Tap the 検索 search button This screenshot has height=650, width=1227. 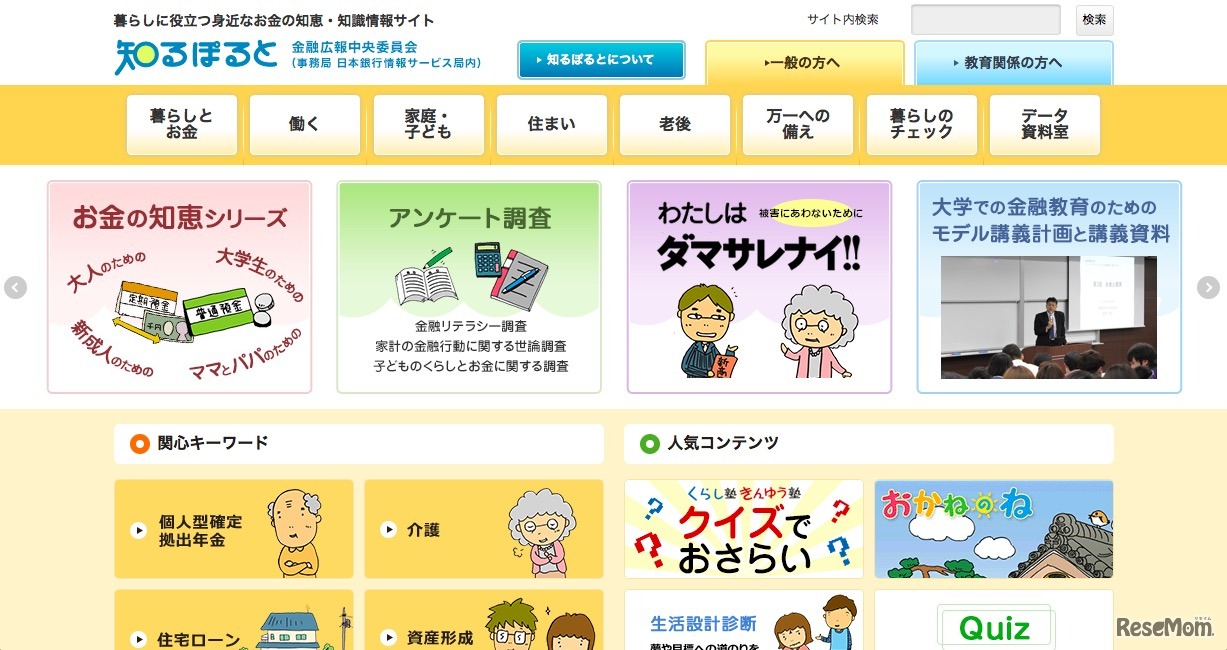tap(1094, 20)
